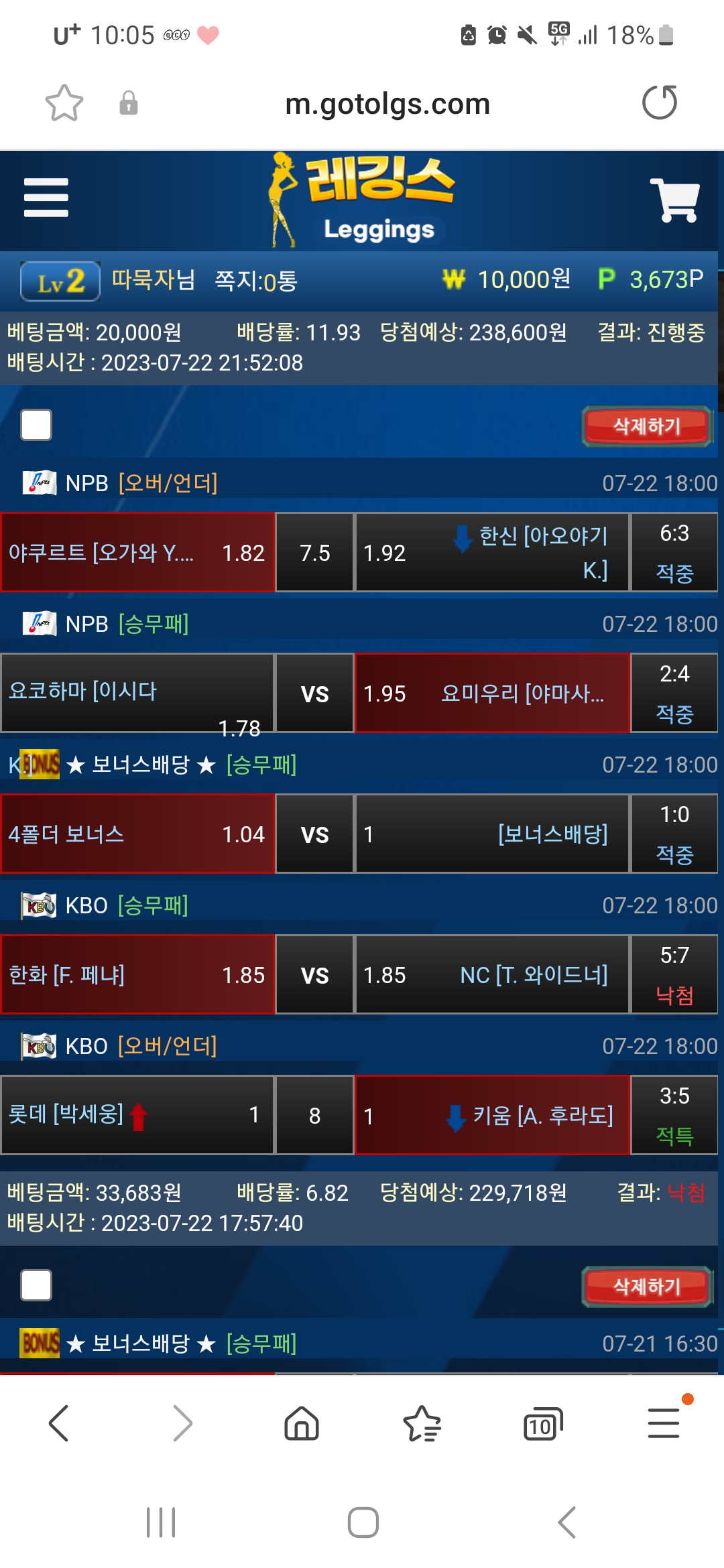This screenshot has height=1568, width=724.
Task: Open the hamburger menu
Action: (x=46, y=198)
